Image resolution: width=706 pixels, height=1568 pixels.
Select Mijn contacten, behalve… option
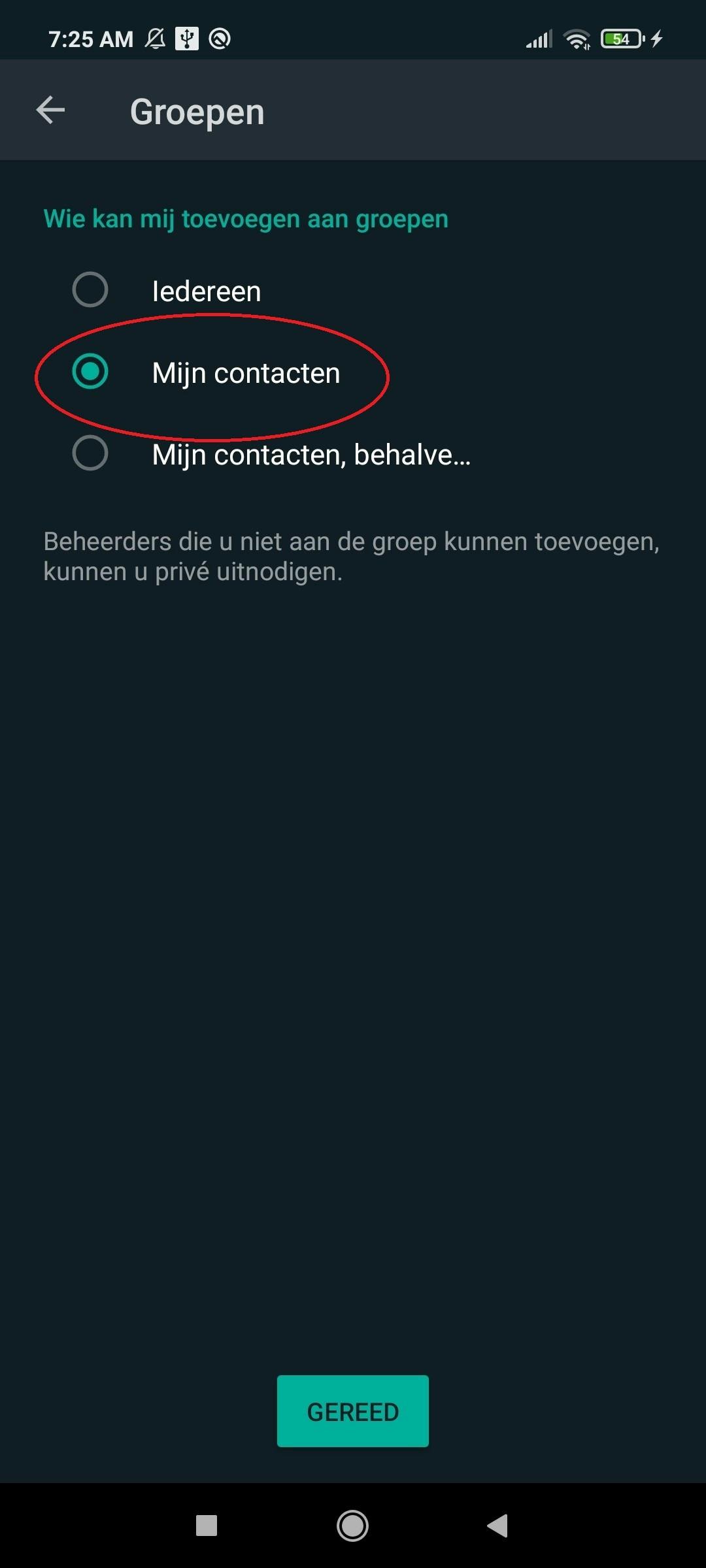[90, 453]
